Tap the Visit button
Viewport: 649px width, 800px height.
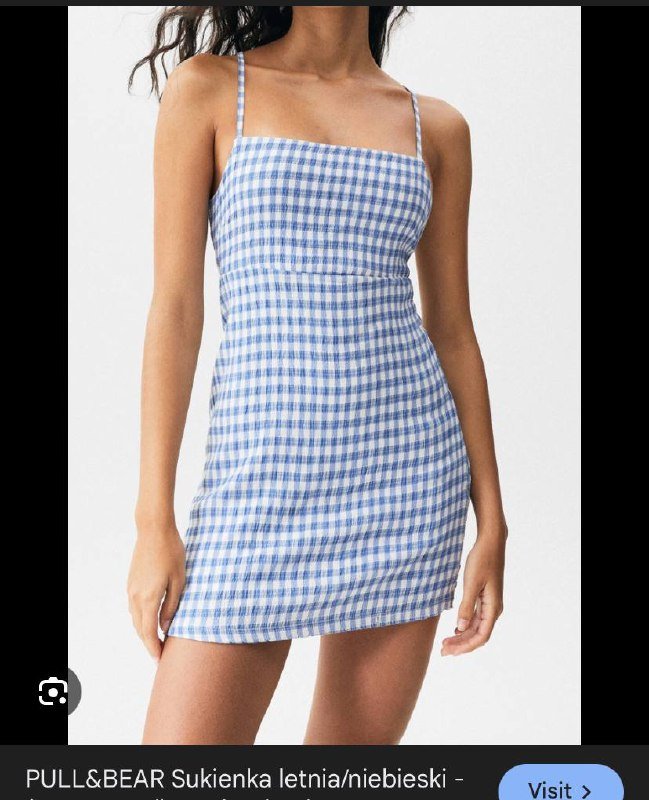point(560,786)
